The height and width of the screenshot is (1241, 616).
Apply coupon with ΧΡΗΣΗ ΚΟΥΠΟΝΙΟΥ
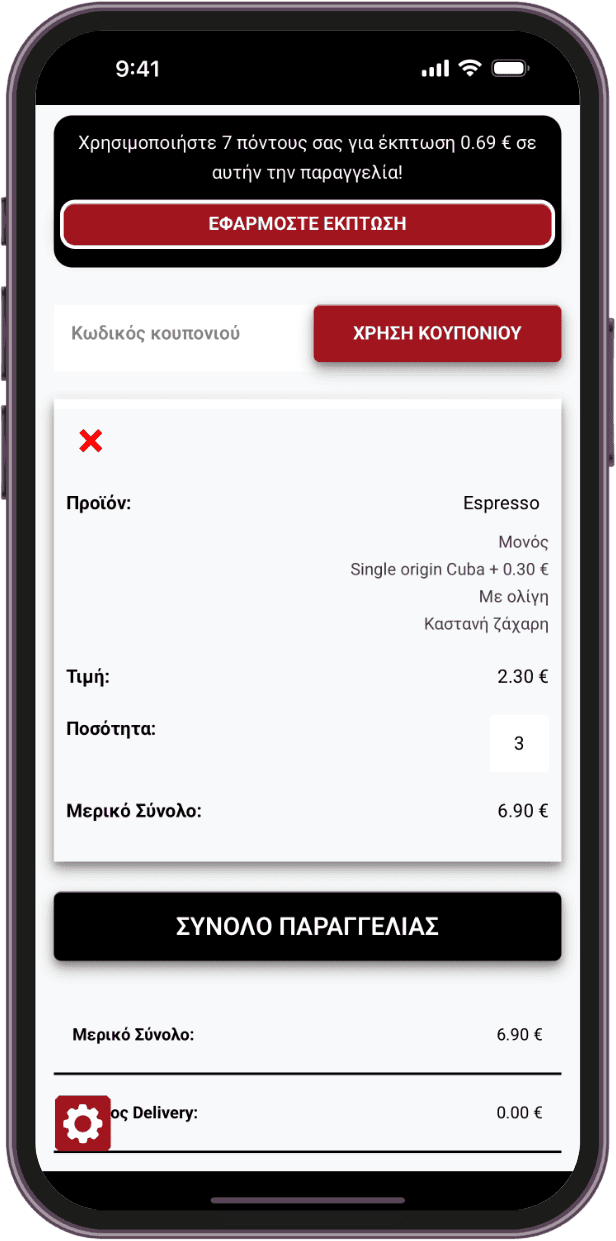[x=437, y=334]
